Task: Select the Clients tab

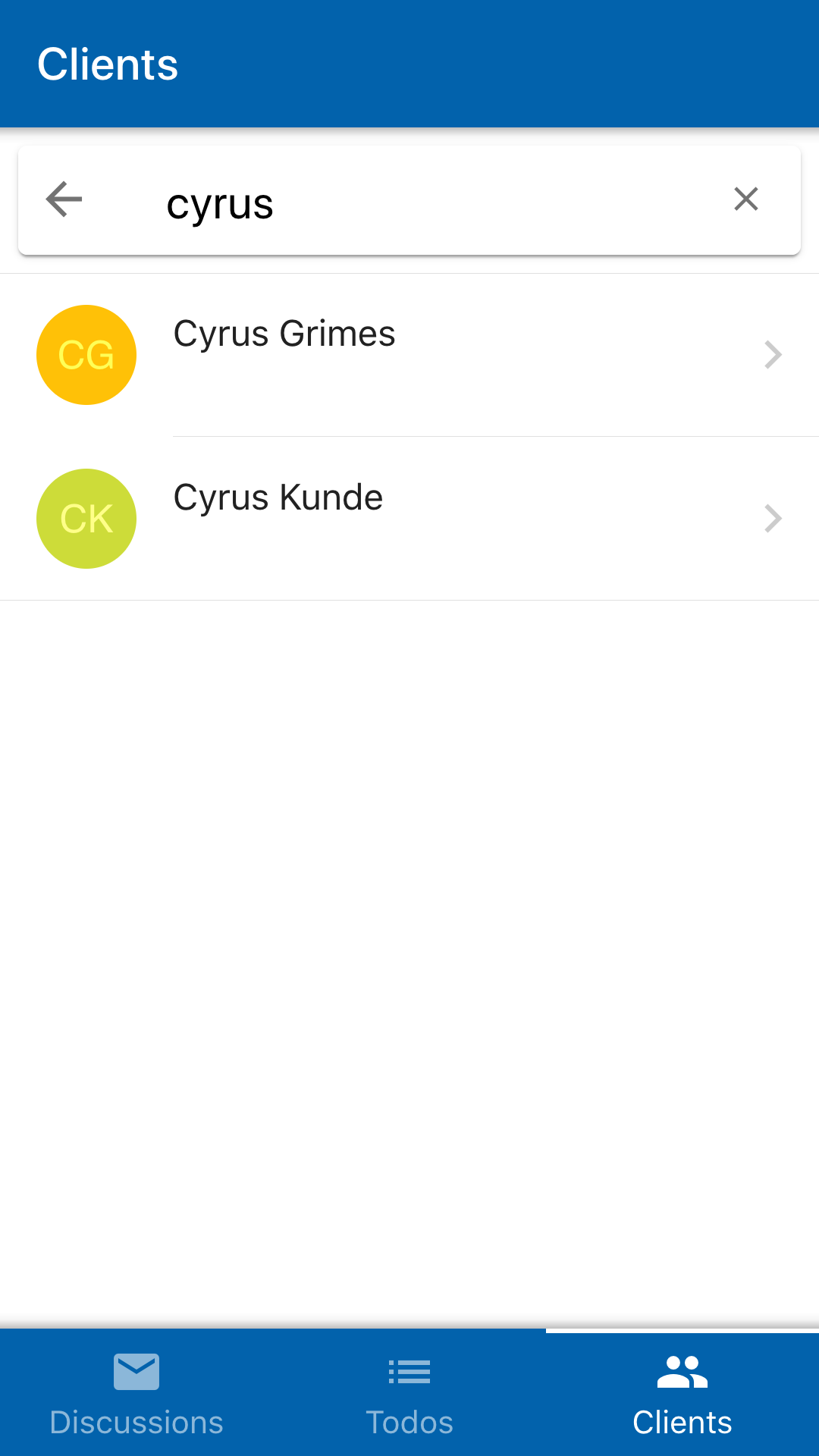Action: 682,1394
